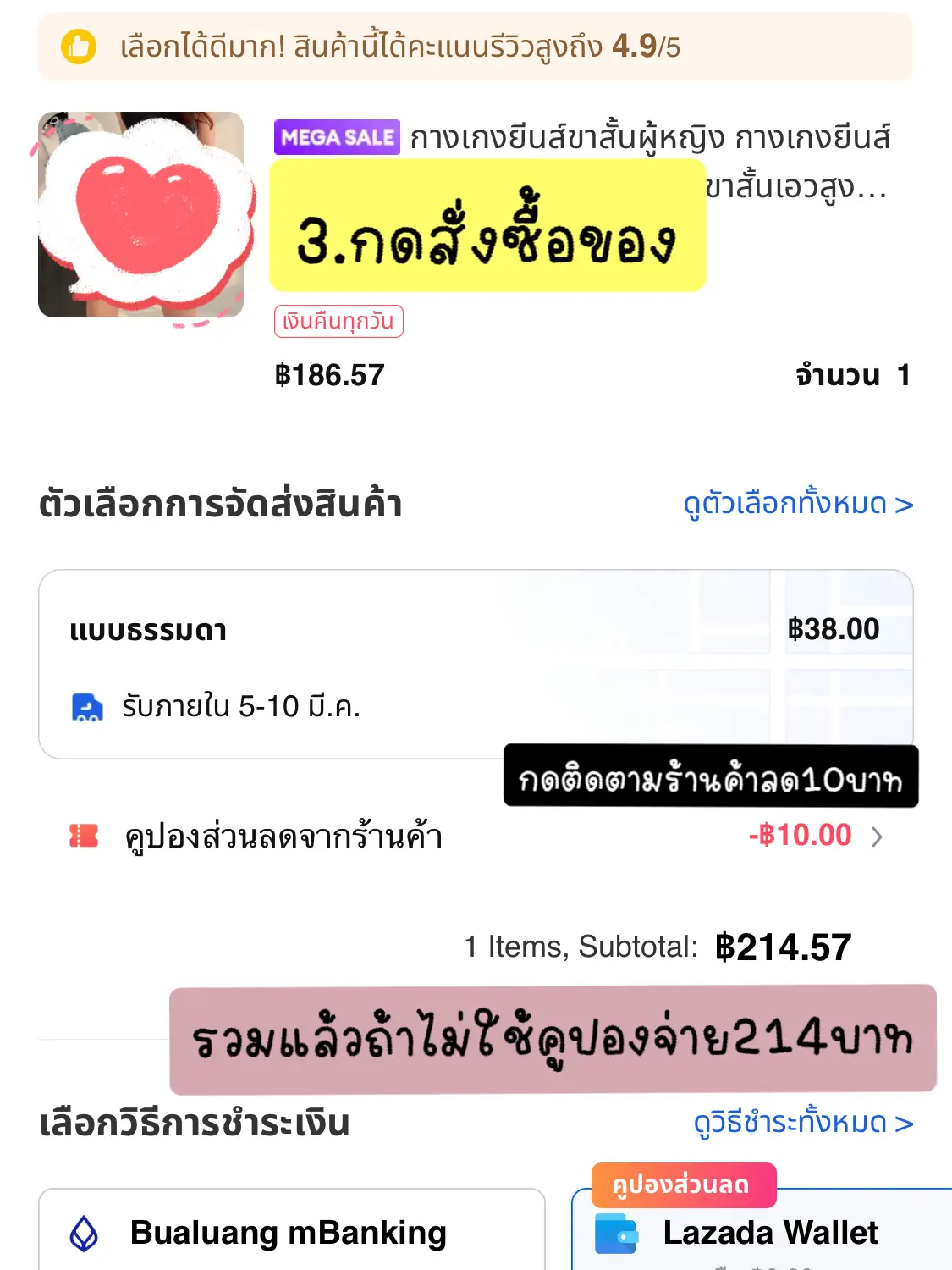
Task: Click the ตัวเลือกการจัดส่งสินค้า section header
Action: (223, 504)
